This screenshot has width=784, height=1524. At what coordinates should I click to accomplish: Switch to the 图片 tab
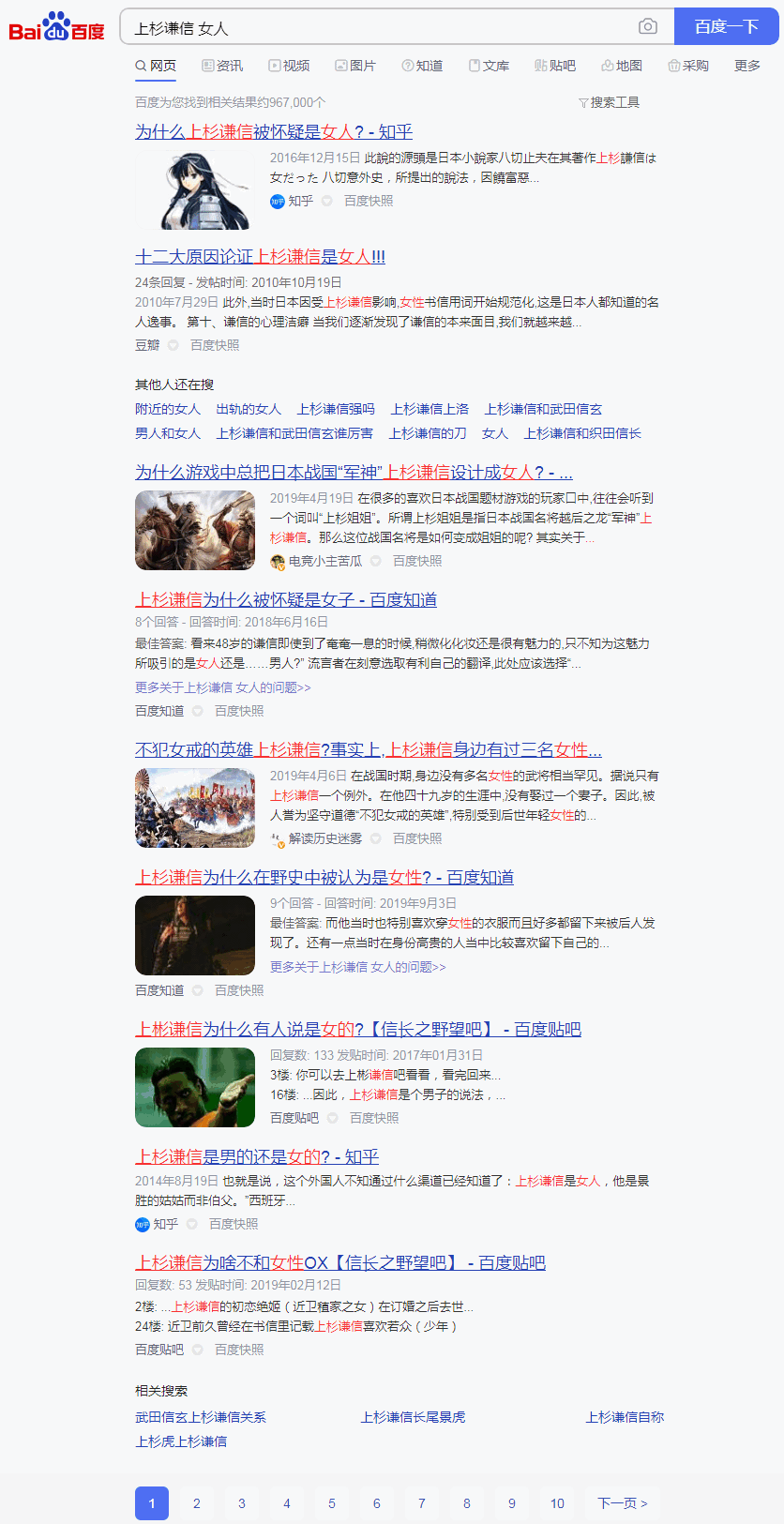coord(355,66)
